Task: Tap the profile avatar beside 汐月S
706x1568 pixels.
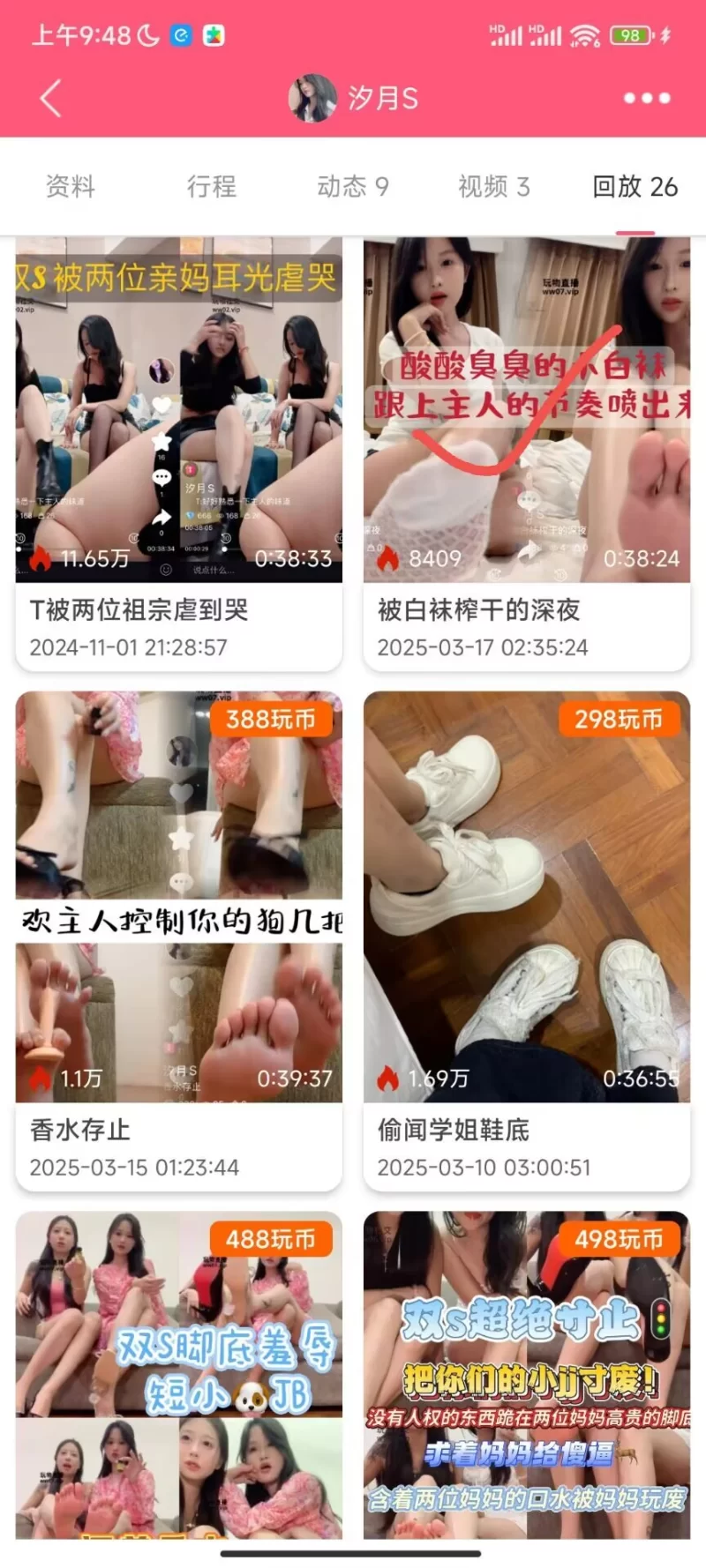Action: point(312,98)
